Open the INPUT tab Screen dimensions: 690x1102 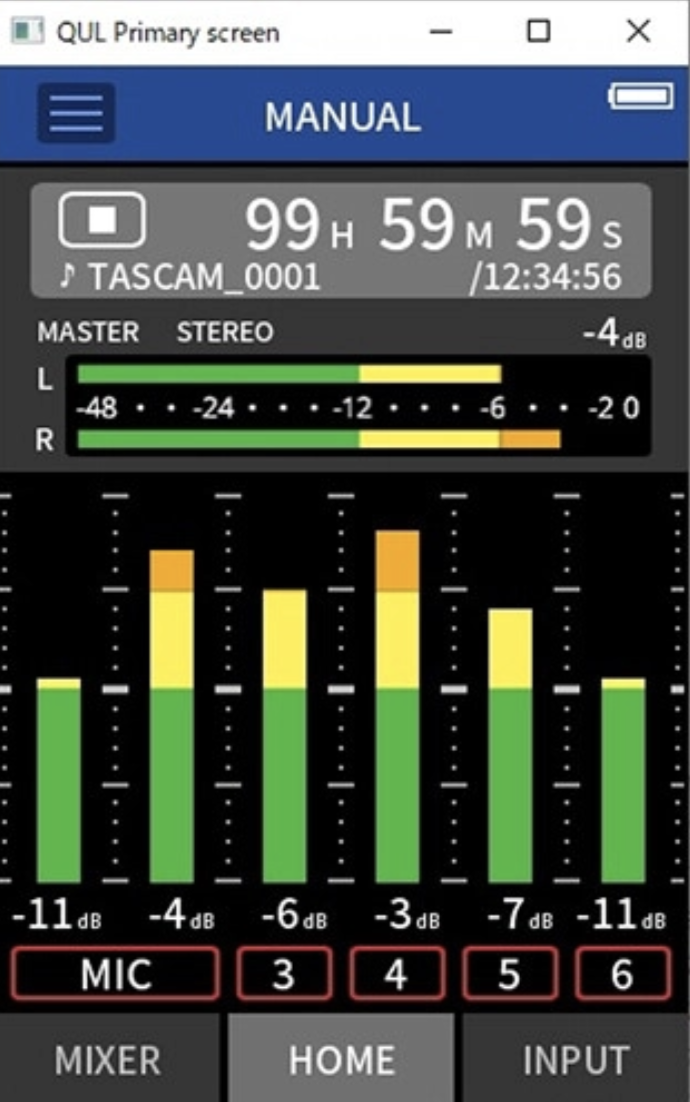pos(575,1060)
